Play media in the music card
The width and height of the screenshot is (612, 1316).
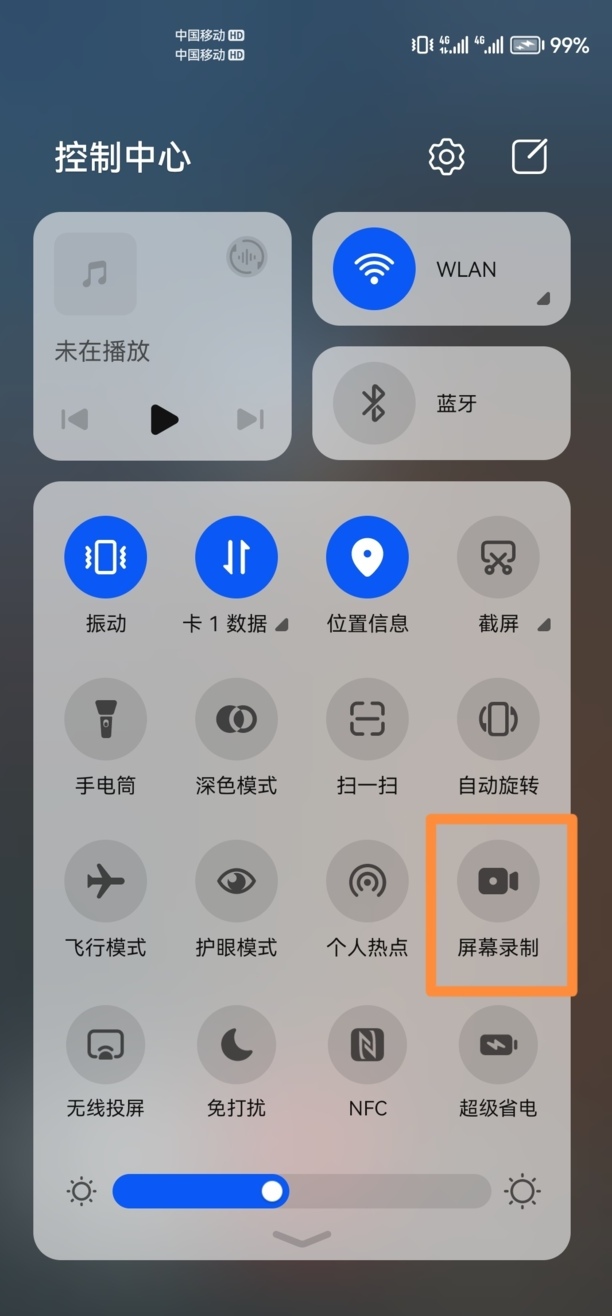[x=163, y=419]
